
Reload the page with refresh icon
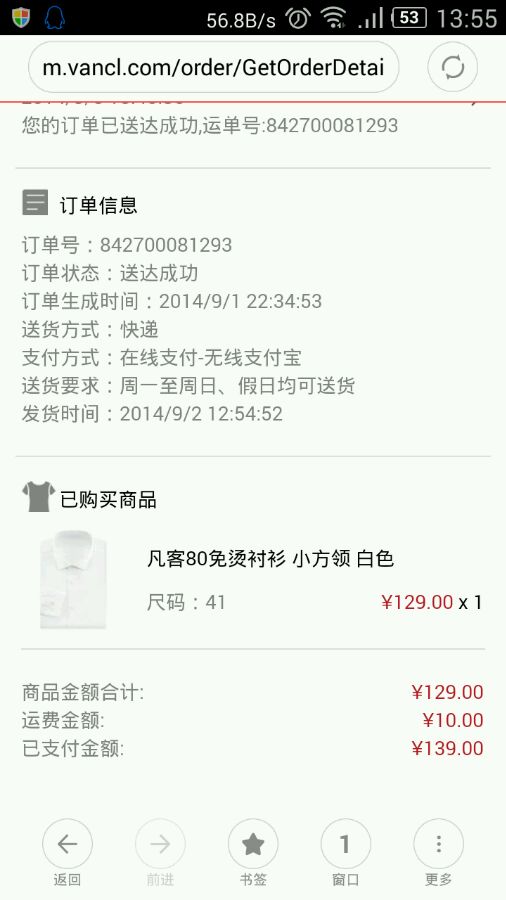pos(453,68)
